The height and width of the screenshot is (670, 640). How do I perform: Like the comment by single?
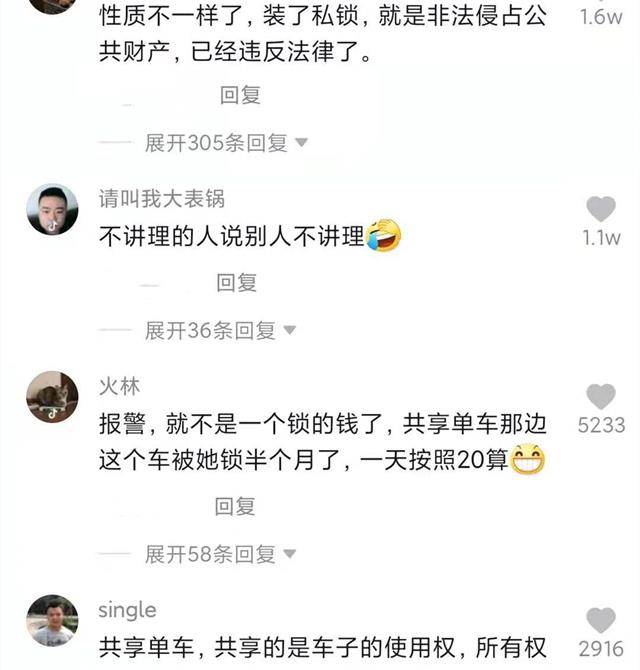pos(600,620)
